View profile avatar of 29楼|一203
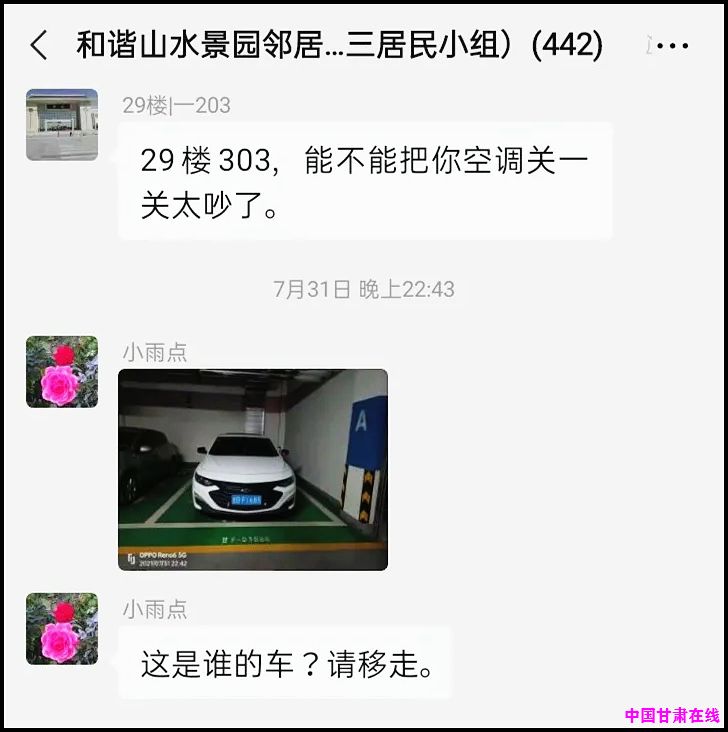Viewport: 728px width, 732px height. click(62, 124)
